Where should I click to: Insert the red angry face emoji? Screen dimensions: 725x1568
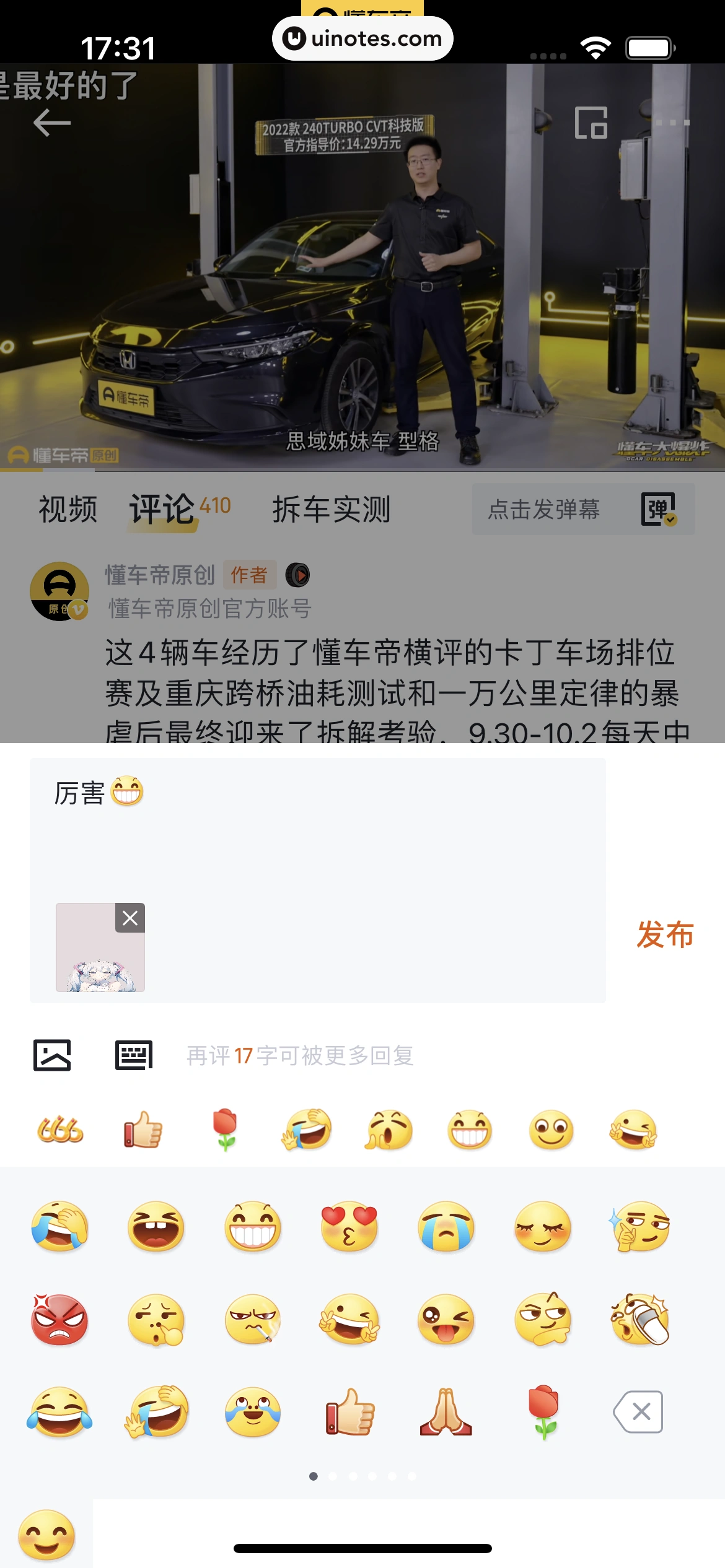click(x=59, y=1319)
